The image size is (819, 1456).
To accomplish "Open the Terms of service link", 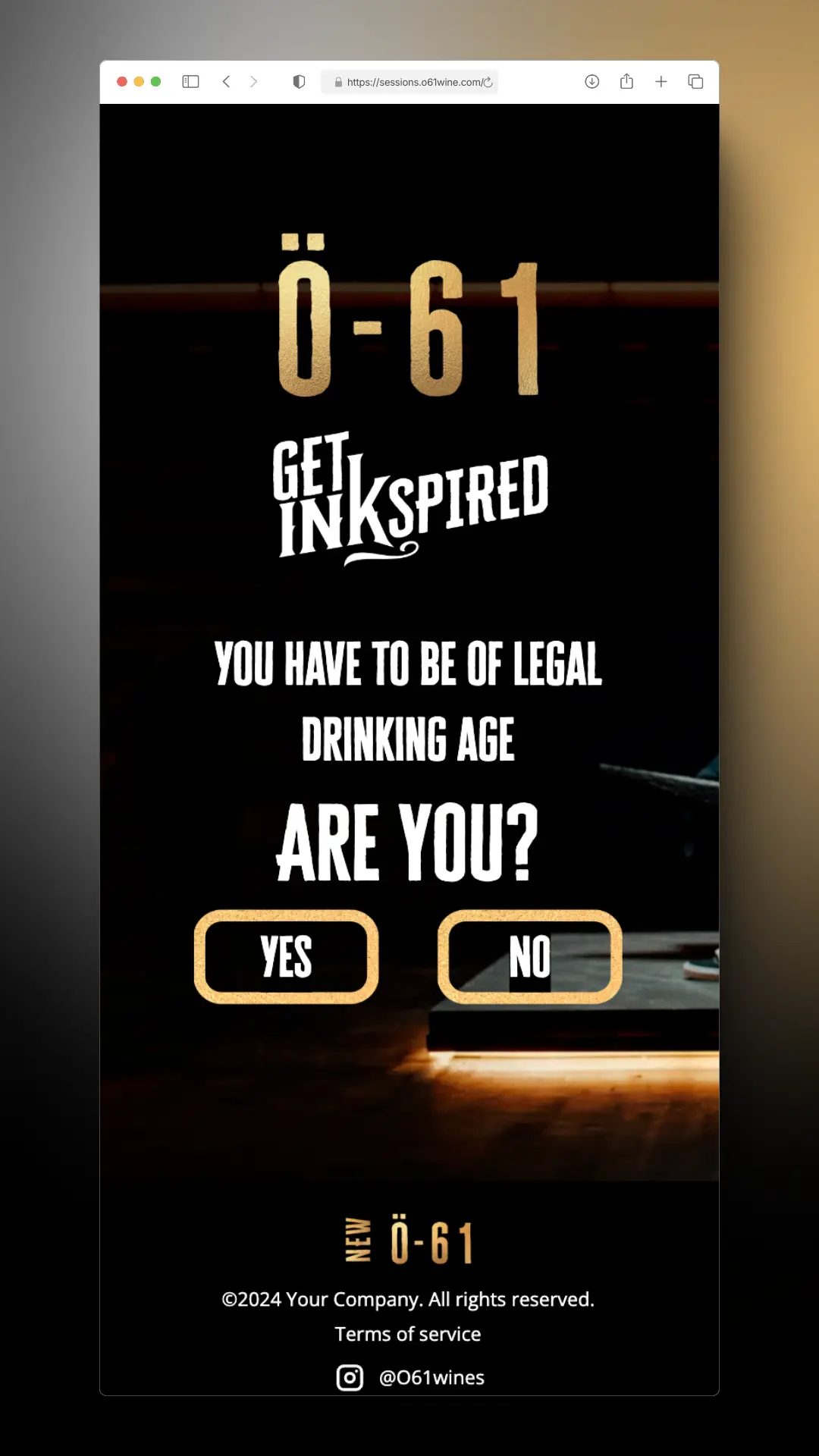I will (408, 1334).
